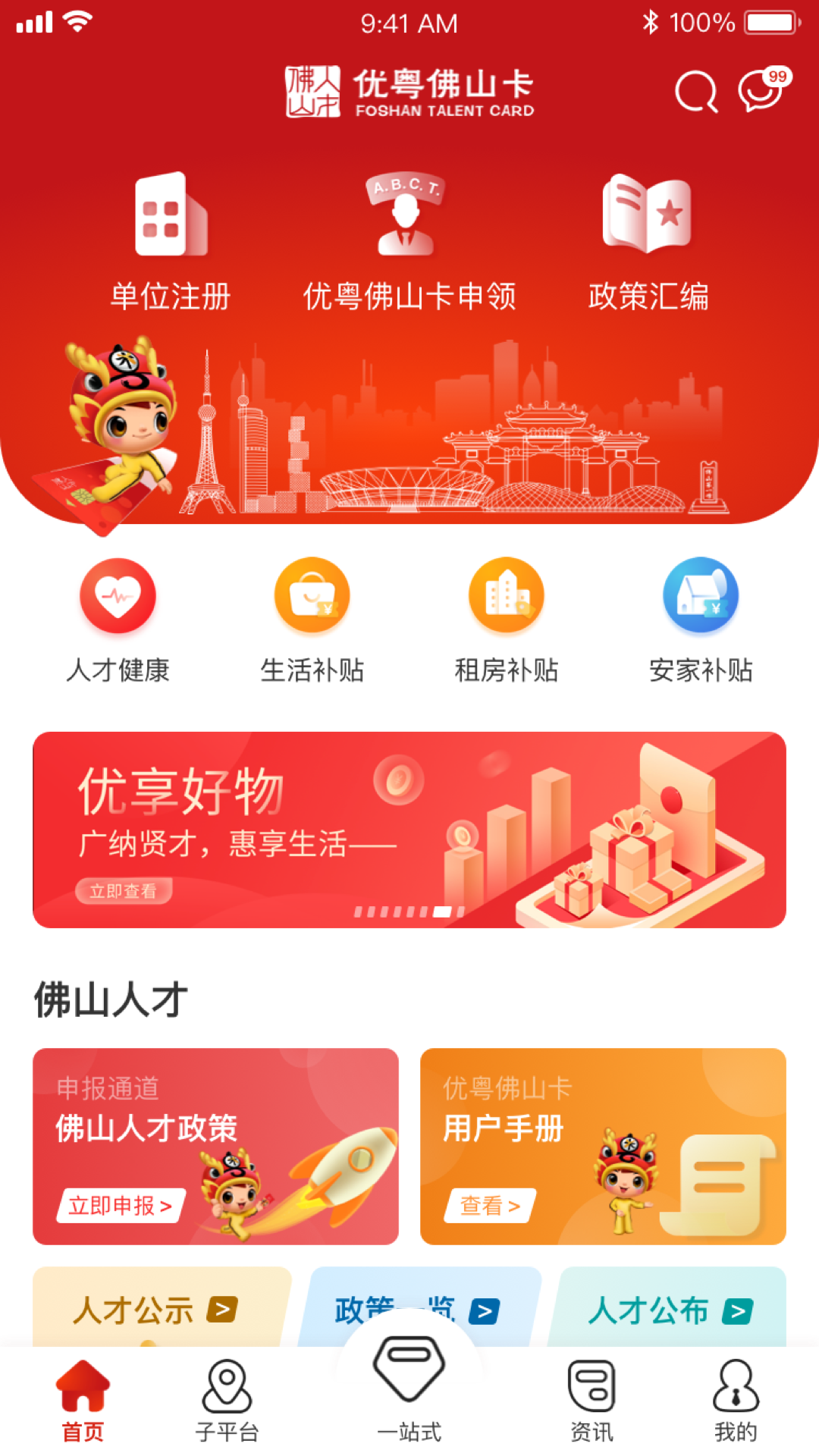Switch to 子平台 tab
Image resolution: width=819 pixels, height=1456 pixels.
click(x=227, y=1401)
